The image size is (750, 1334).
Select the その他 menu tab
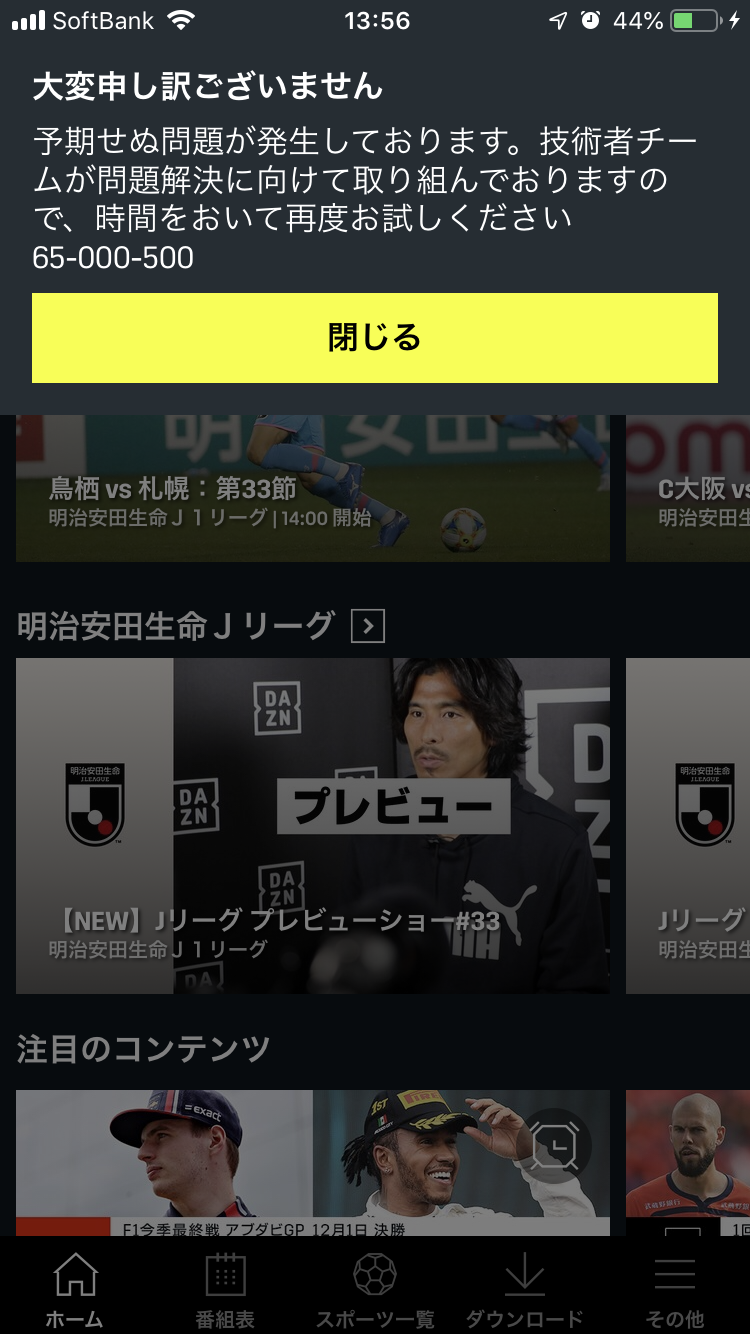click(675, 1290)
